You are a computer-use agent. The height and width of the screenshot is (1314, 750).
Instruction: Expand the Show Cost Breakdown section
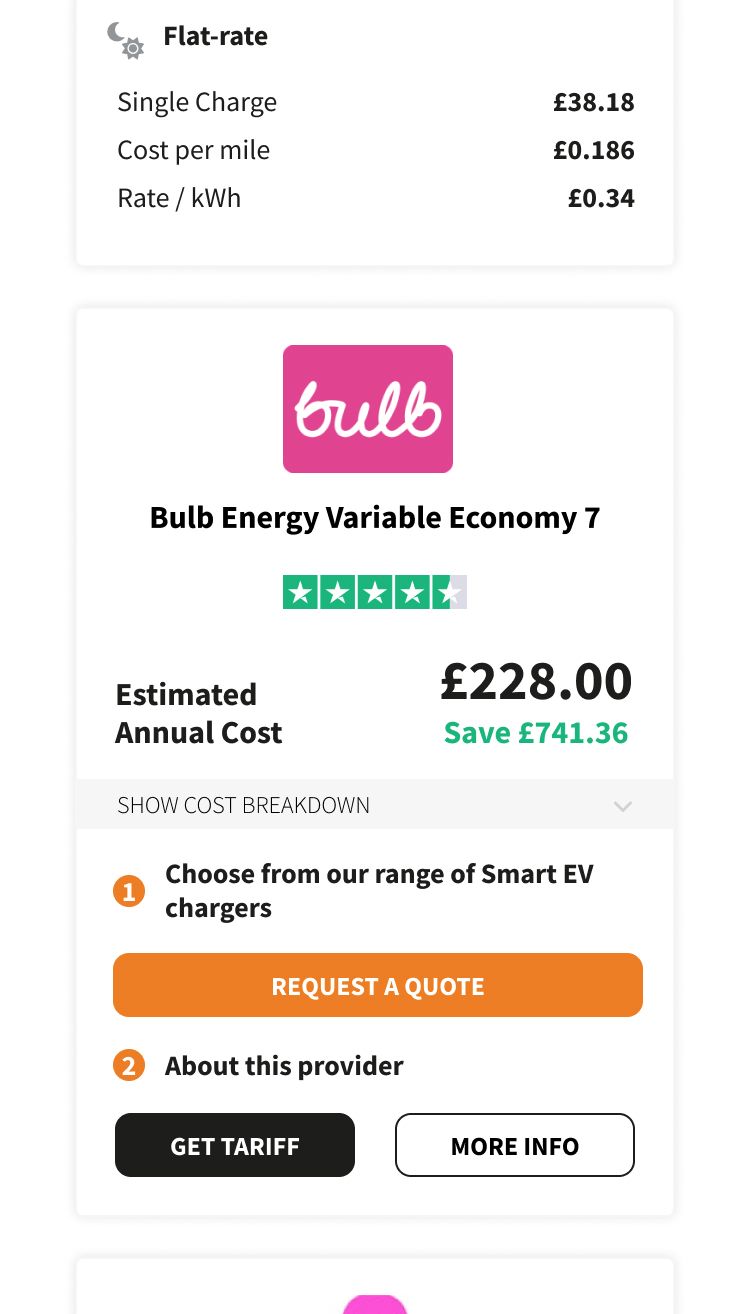coord(374,805)
